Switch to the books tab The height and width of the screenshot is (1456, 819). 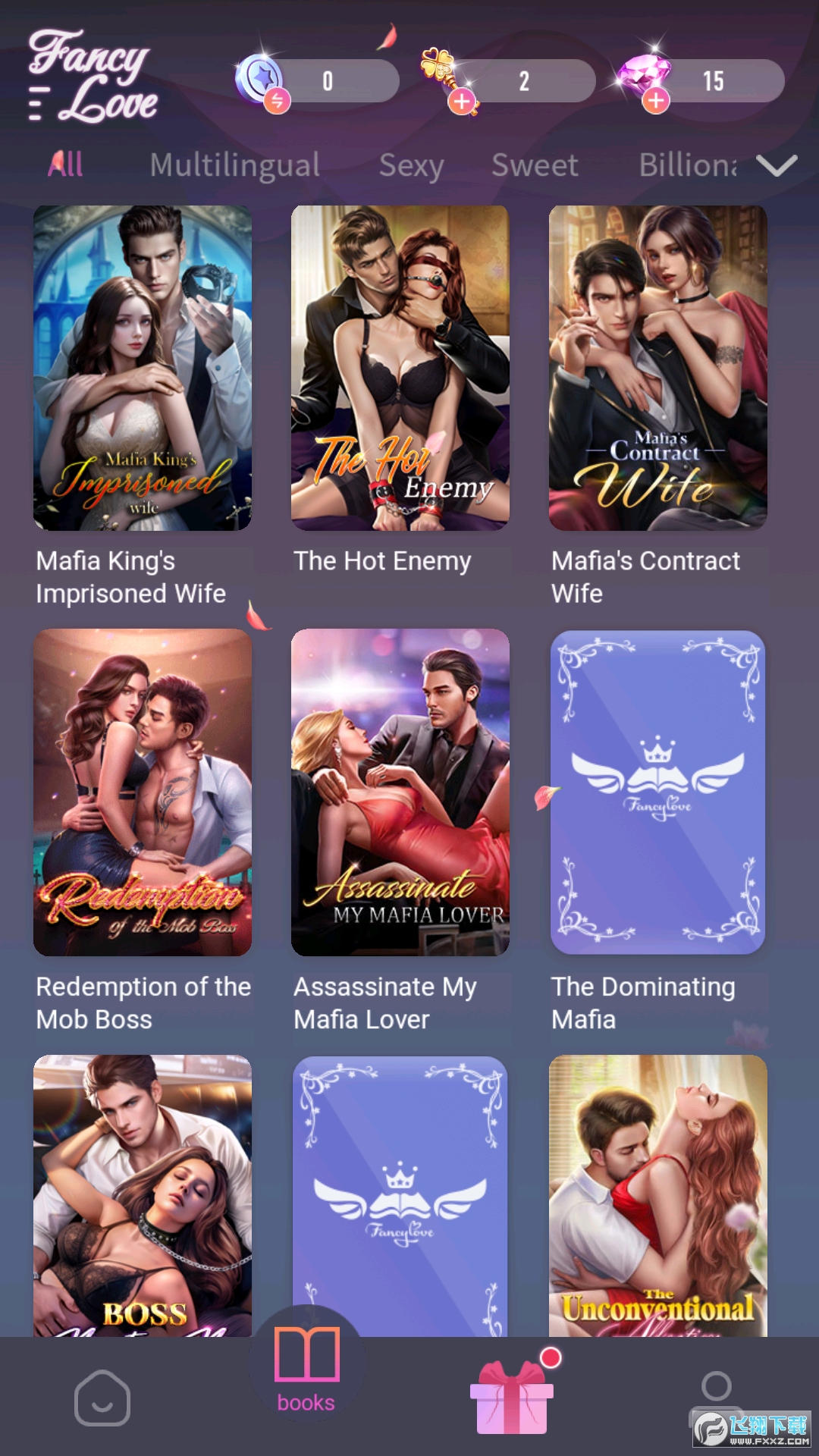306,1369
